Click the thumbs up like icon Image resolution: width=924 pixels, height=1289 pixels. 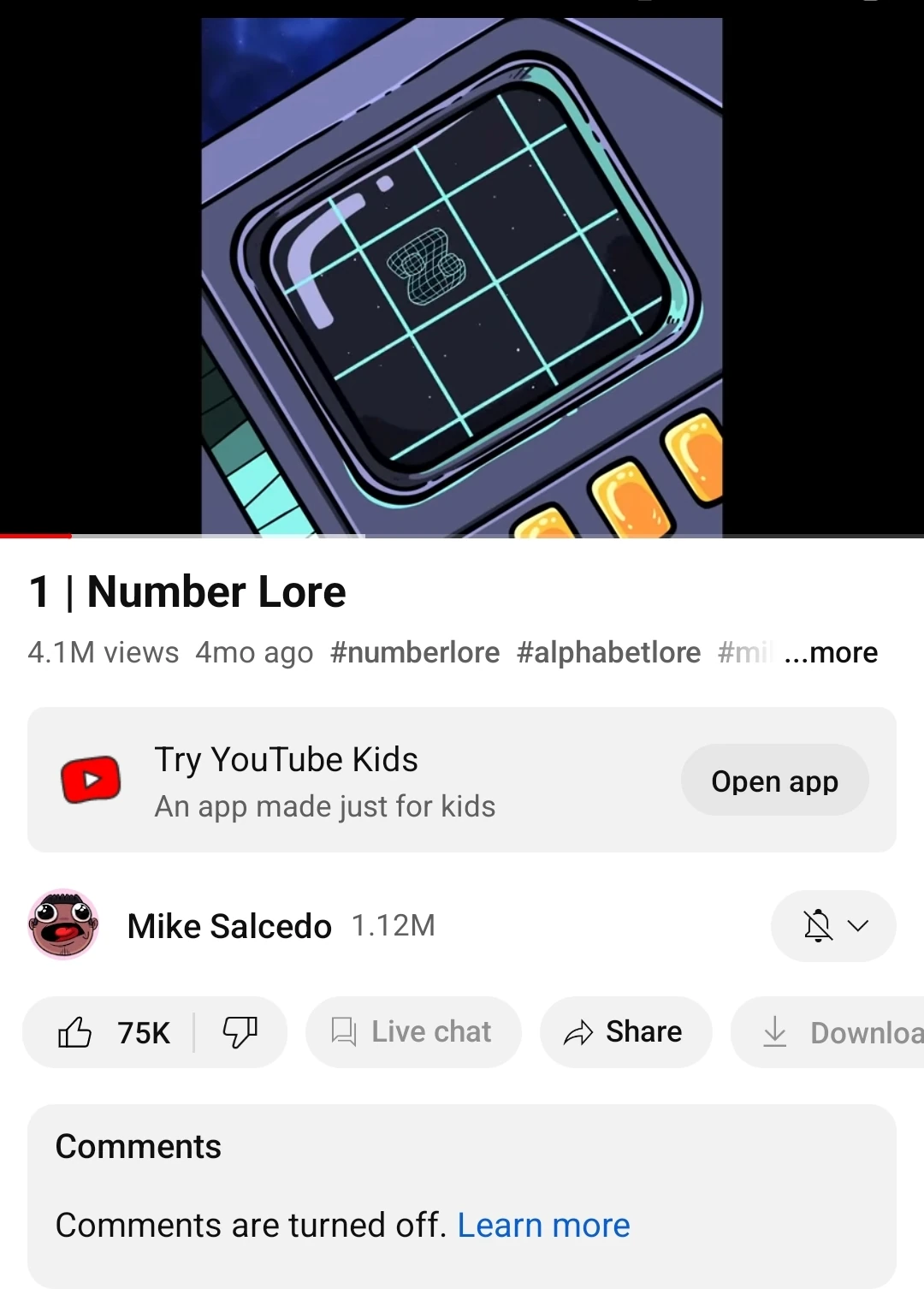point(77,1032)
